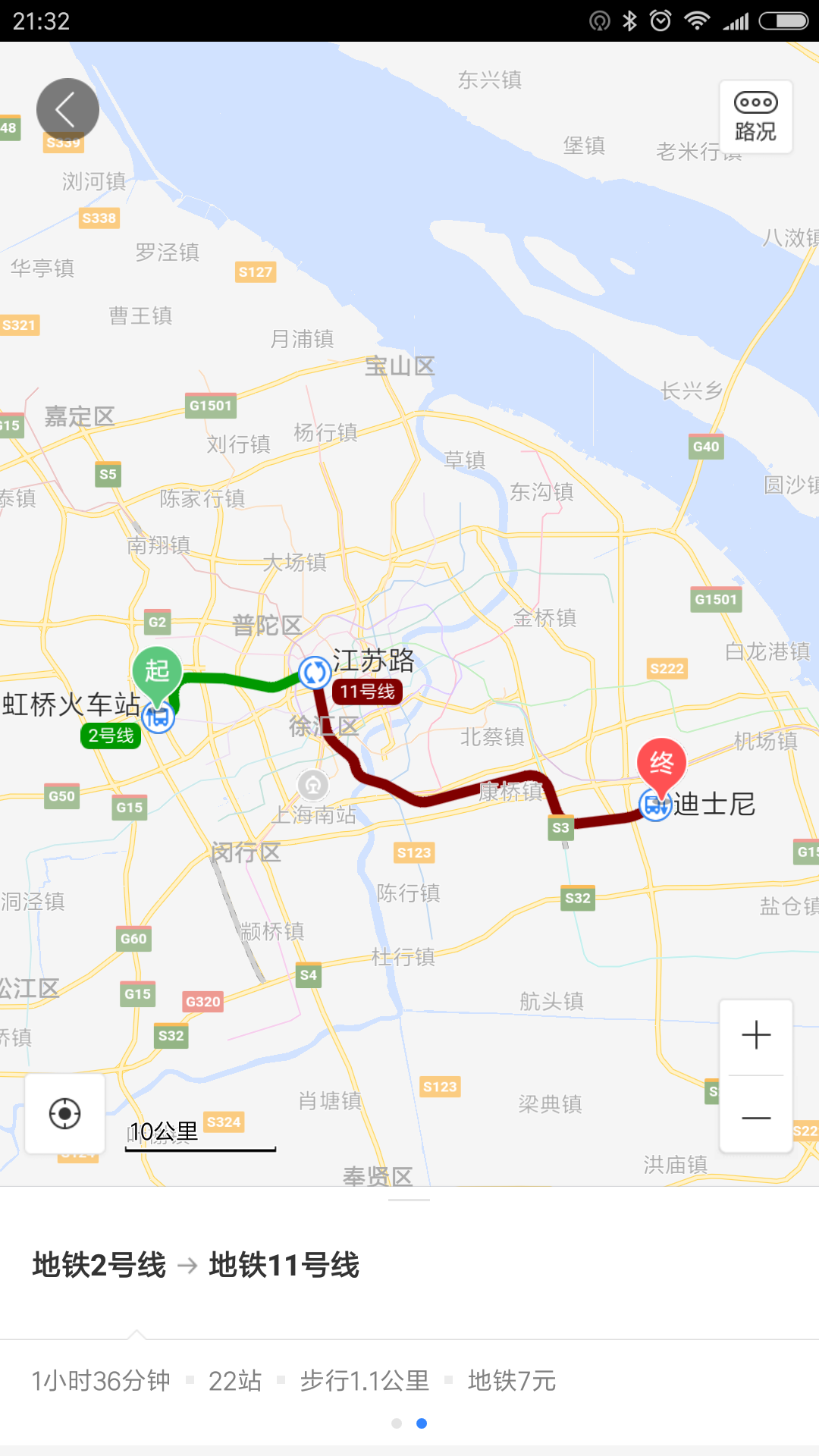Select the 终 destination marker at 迪士尼
The image size is (819, 1456).
(661, 764)
